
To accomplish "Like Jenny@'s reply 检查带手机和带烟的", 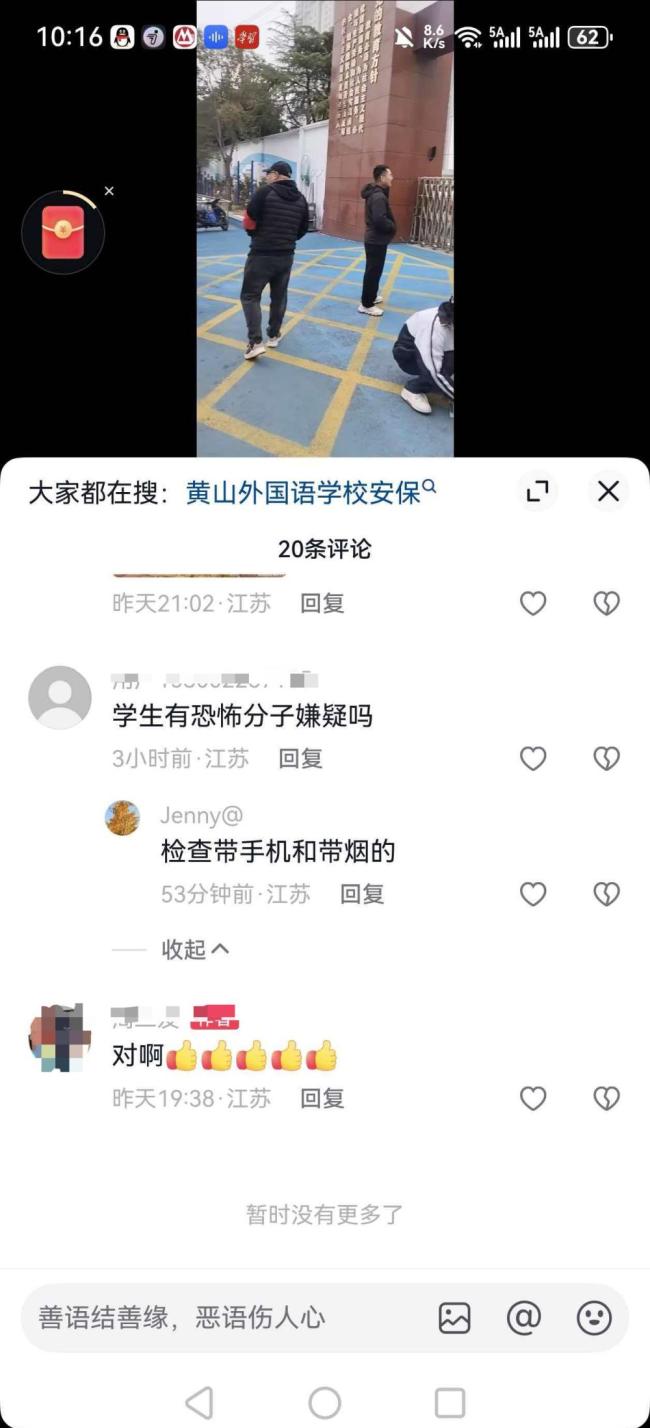I will 533,894.
